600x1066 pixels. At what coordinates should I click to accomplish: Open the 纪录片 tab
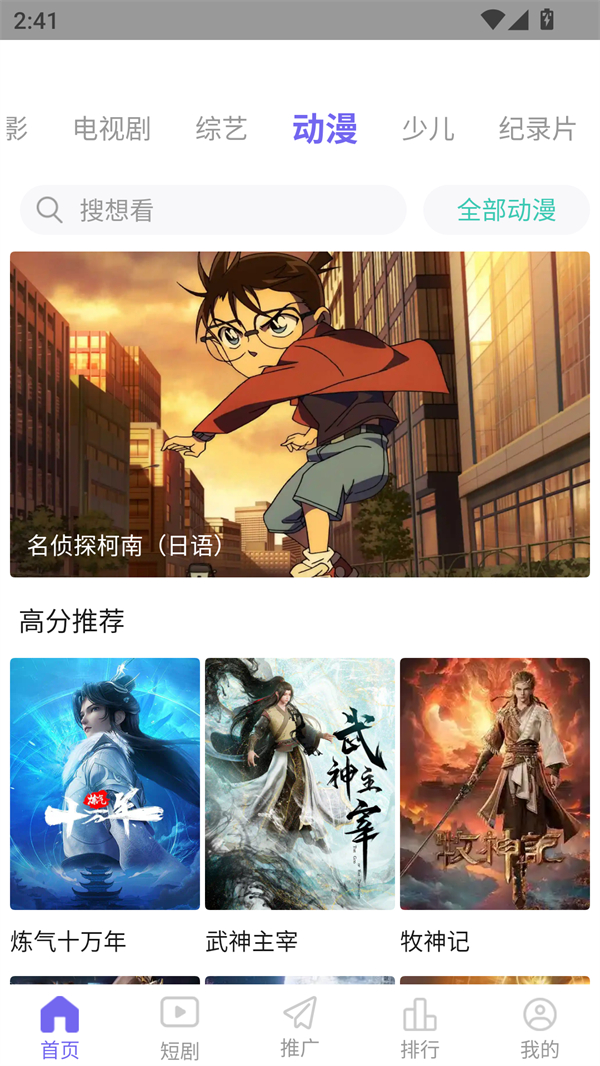point(538,129)
